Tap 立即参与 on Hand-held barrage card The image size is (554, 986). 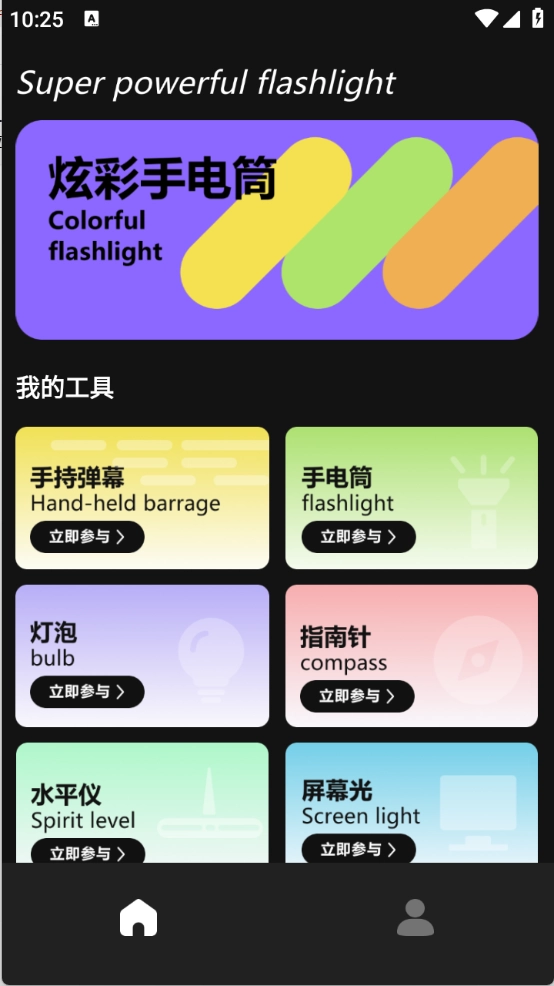87,536
